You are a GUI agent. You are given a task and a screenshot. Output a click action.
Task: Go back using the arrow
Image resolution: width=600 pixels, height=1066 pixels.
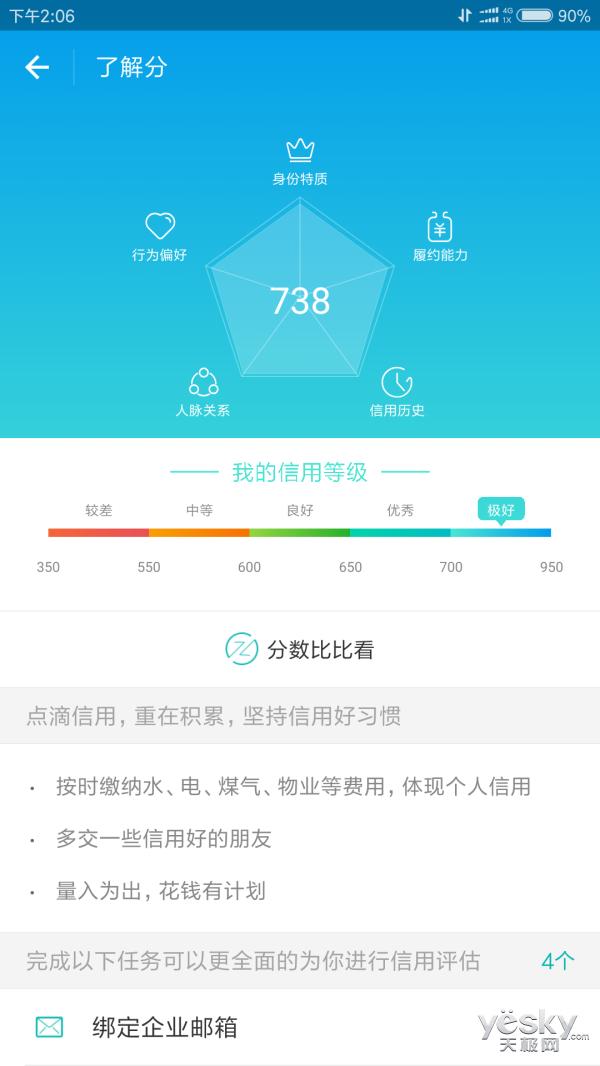[x=37, y=67]
